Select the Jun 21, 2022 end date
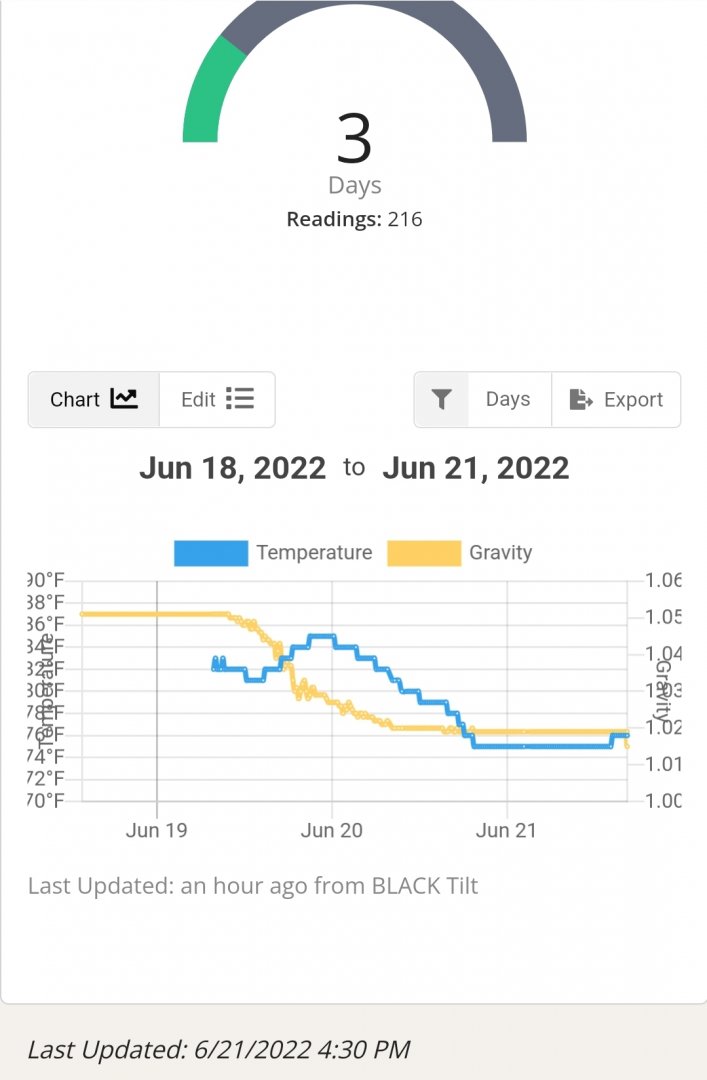707x1080 pixels. pos(476,468)
